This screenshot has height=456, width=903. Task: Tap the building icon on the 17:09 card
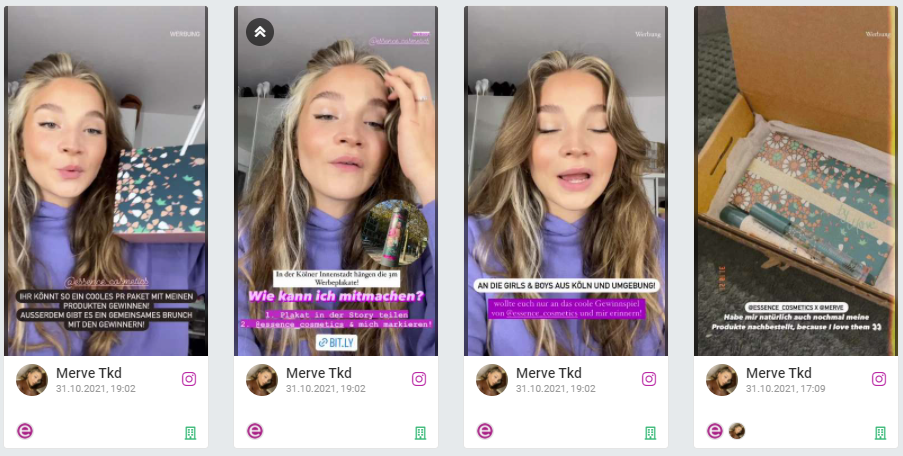pyautogui.click(x=880, y=432)
